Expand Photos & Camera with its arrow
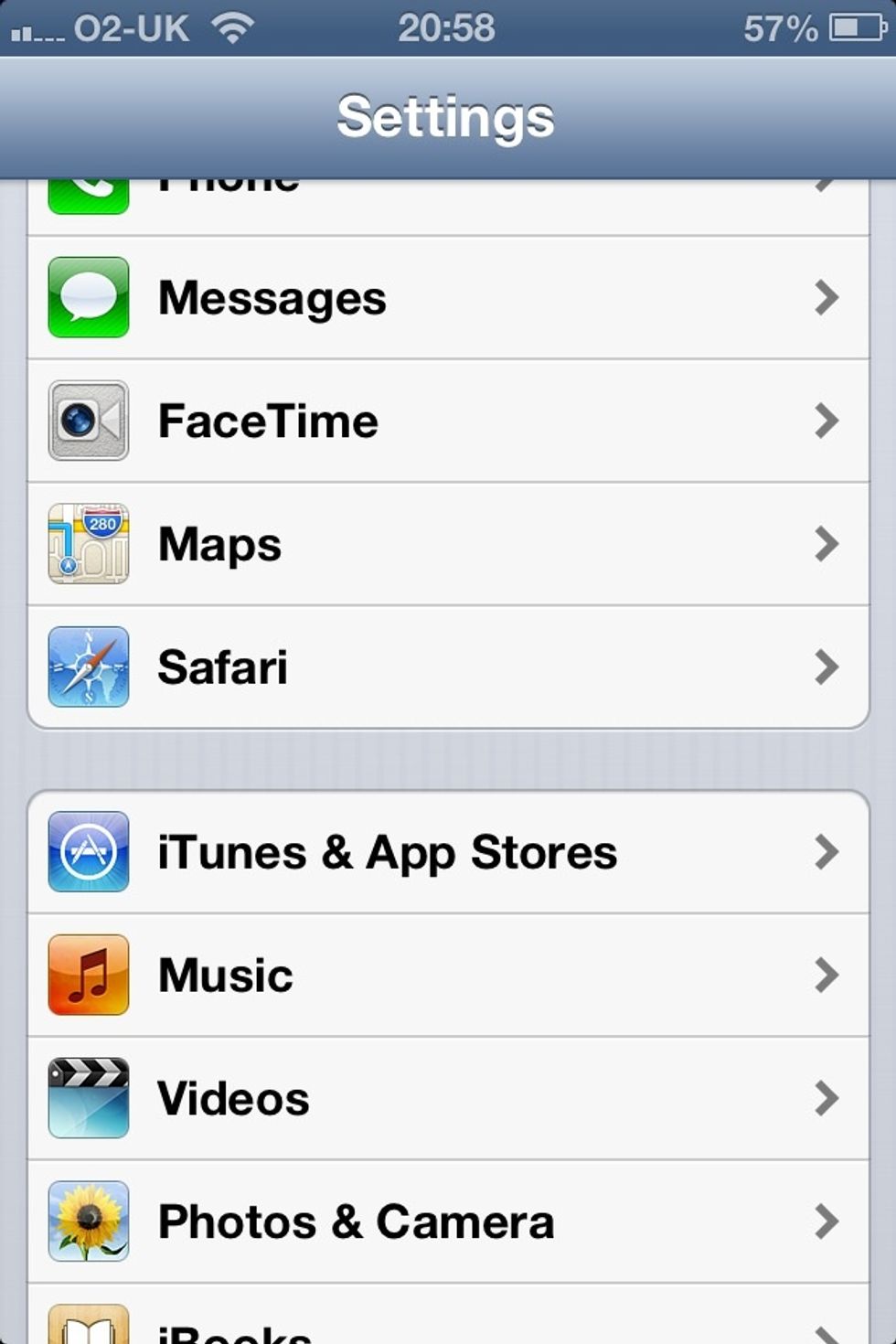Screen dimensions: 896x1344 826,1221
